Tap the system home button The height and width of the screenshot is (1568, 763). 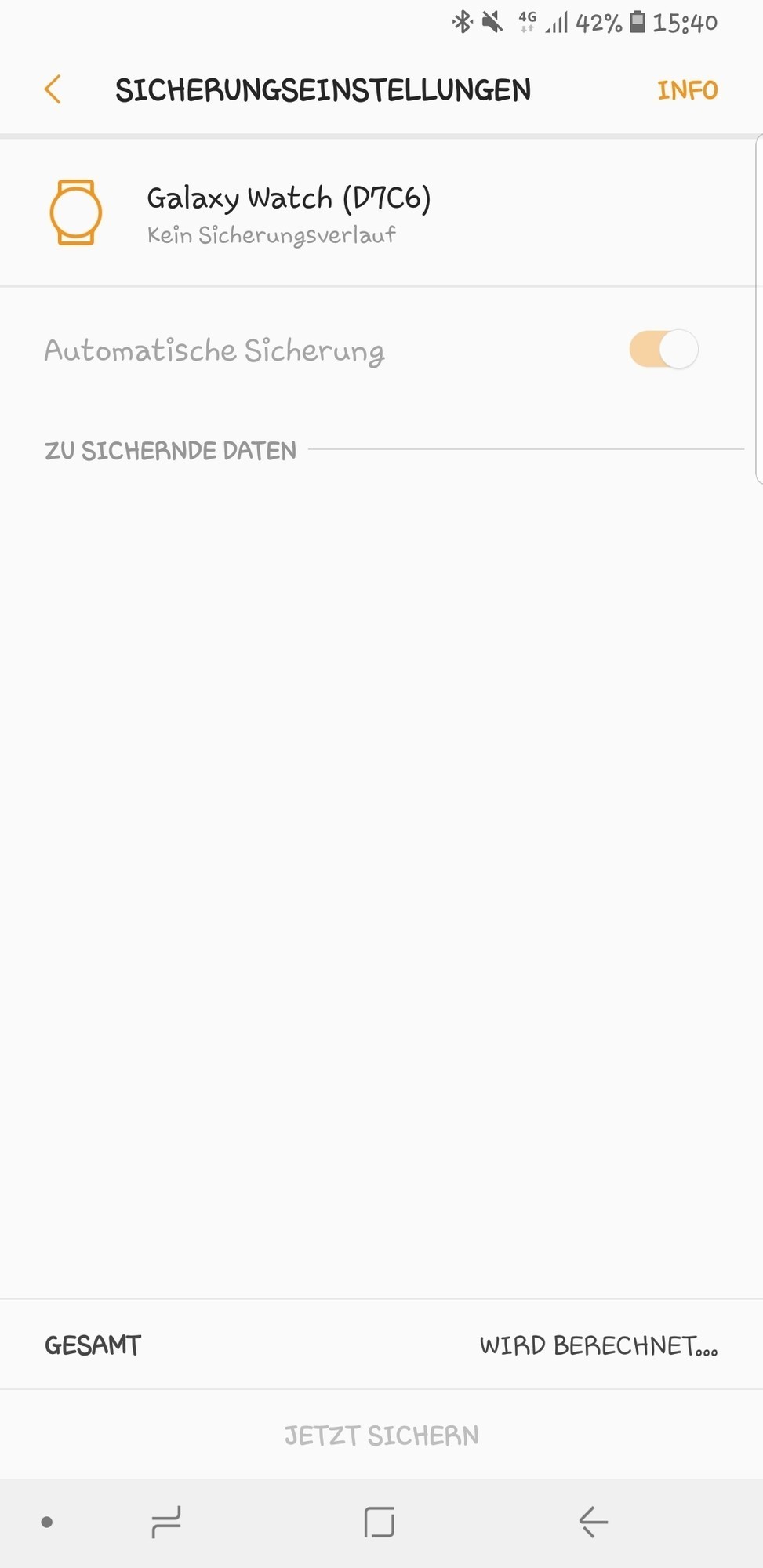coord(380,1523)
